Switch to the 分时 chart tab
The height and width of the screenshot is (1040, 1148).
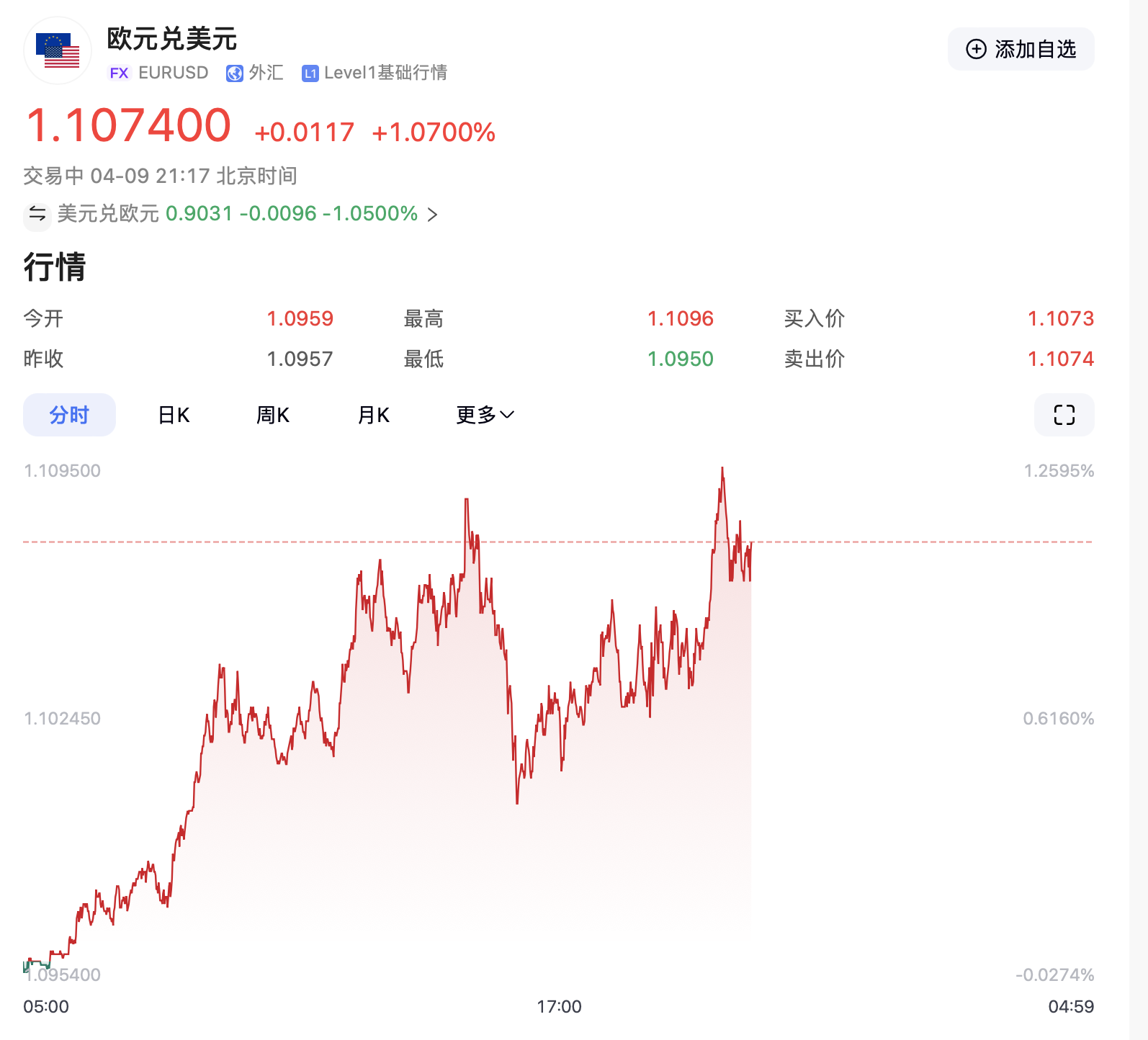pos(69,415)
